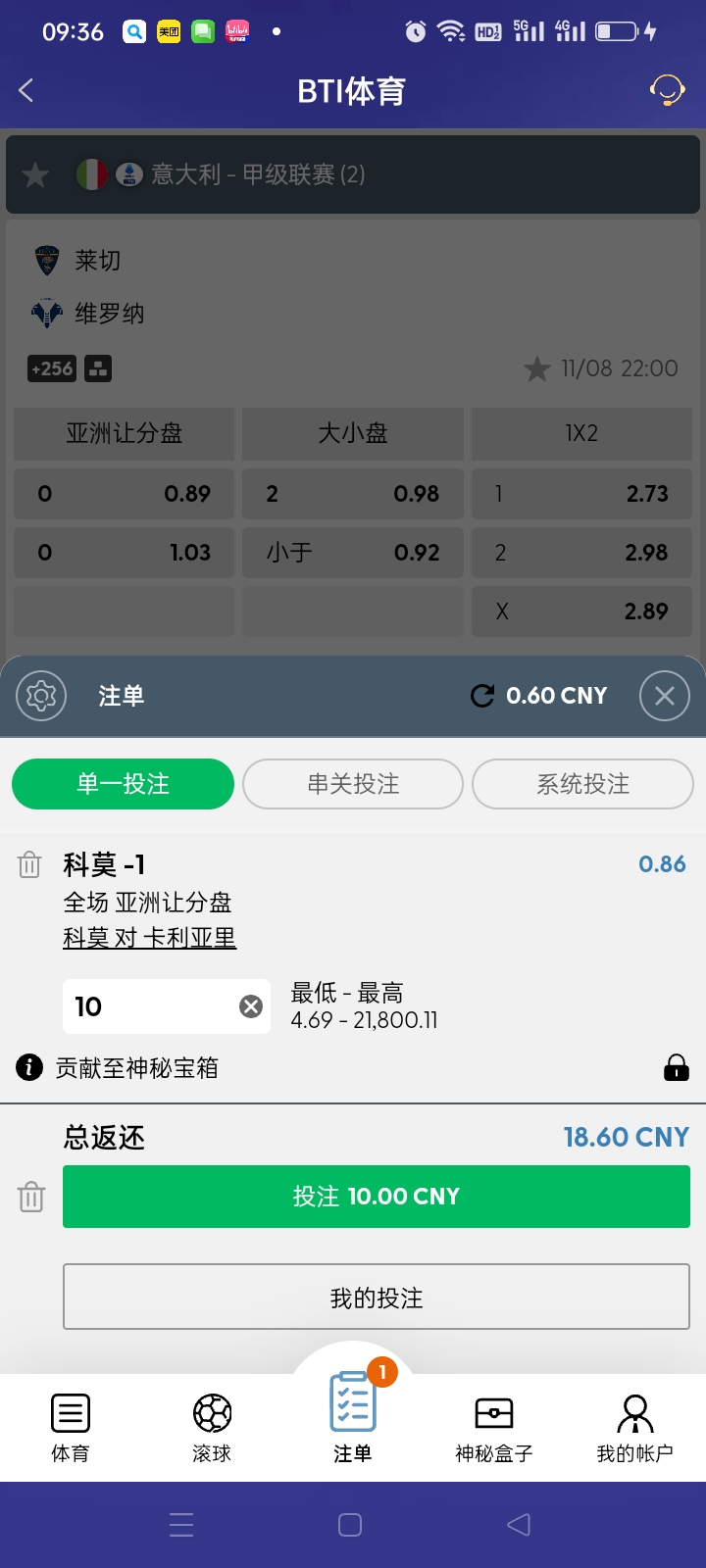
Task: Go back using the header arrow
Action: (x=26, y=91)
